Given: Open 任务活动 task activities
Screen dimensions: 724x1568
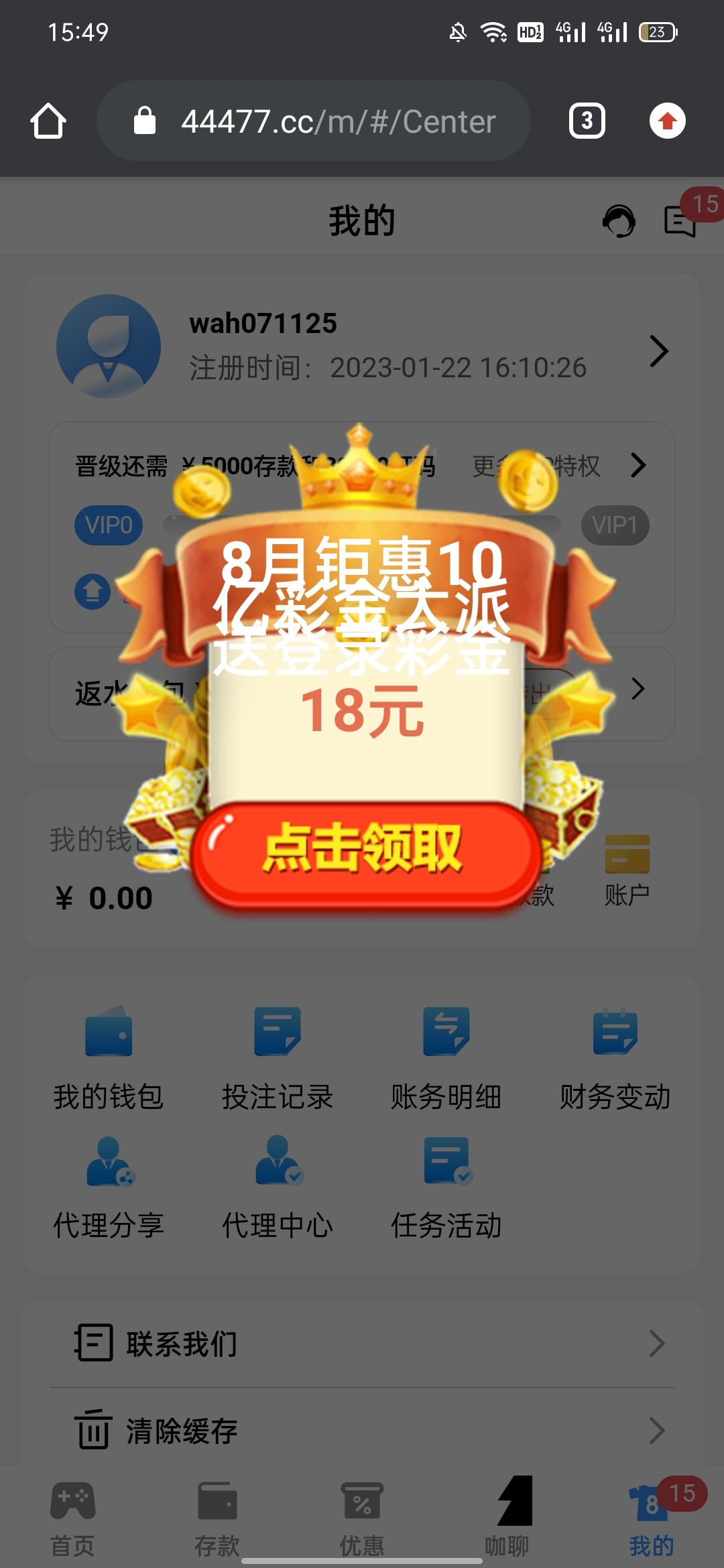Looking at the screenshot, I should coord(446,1187).
